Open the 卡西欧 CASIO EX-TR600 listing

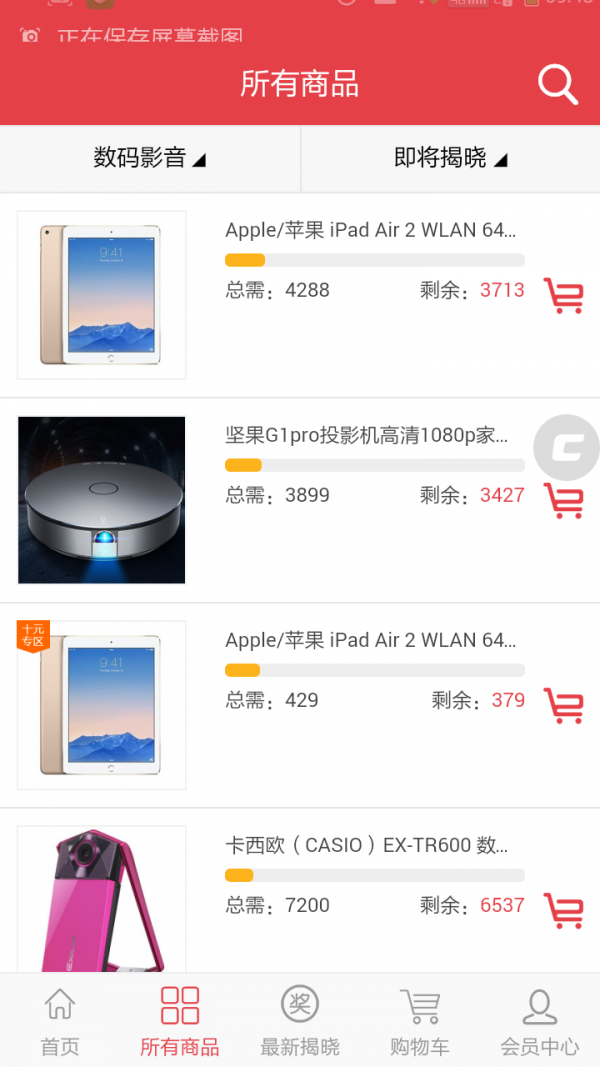[366, 846]
